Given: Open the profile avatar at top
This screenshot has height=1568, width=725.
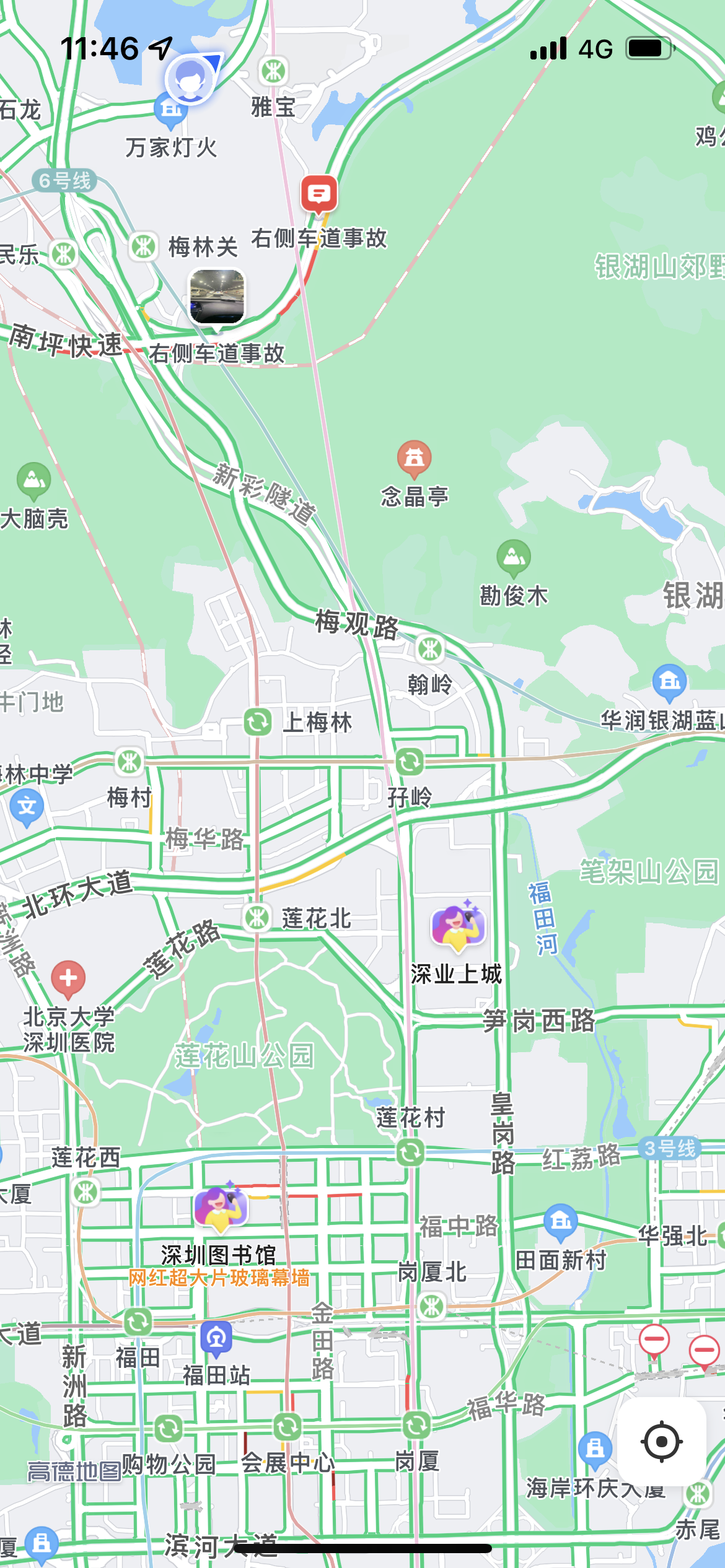Looking at the screenshot, I should (190, 79).
